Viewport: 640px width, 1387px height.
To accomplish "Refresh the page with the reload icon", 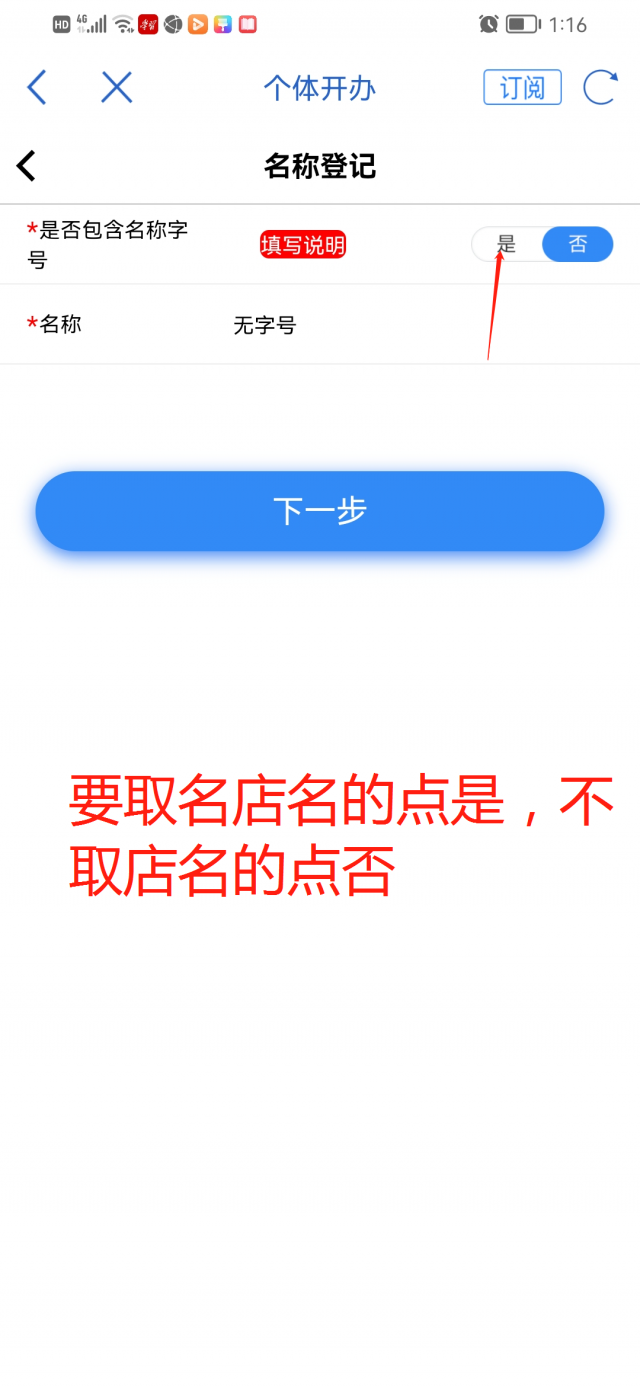I will 600,88.
